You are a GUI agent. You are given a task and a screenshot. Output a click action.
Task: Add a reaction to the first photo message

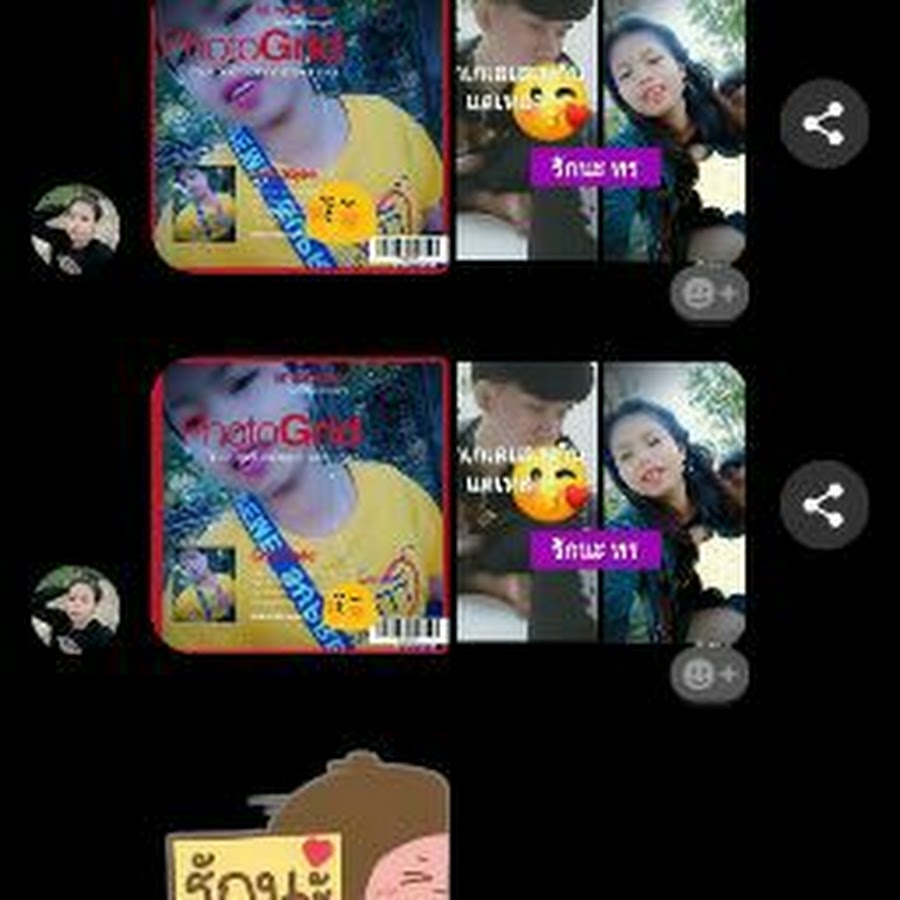pos(708,294)
